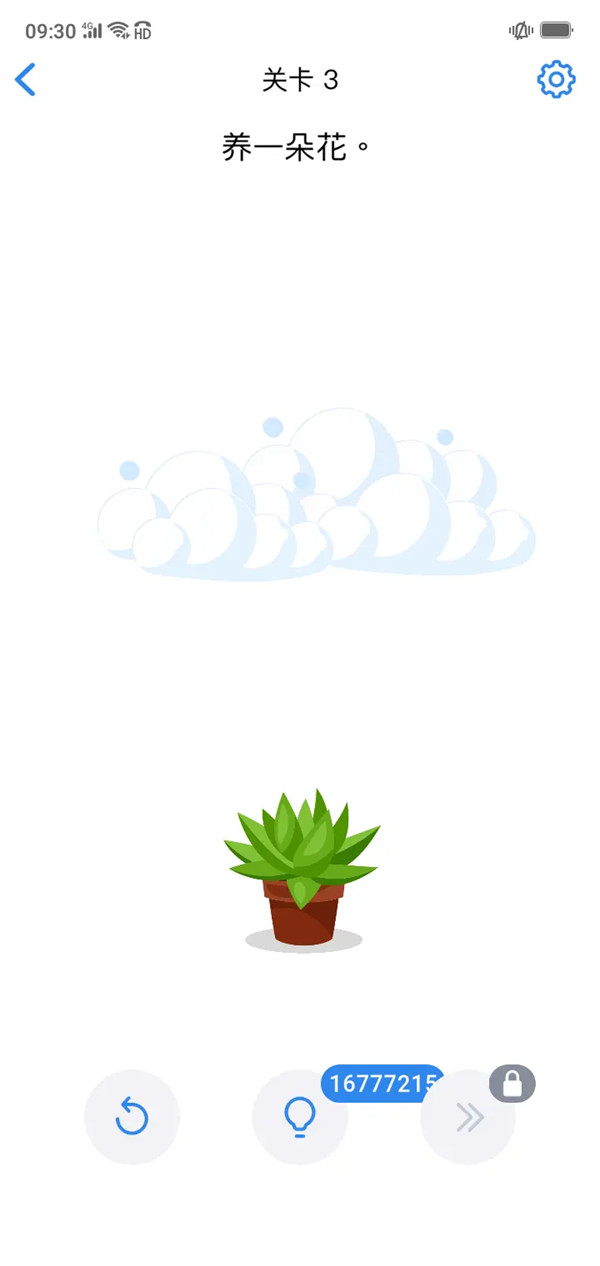
Task: Tap the cloud above the plant
Action: [316, 495]
